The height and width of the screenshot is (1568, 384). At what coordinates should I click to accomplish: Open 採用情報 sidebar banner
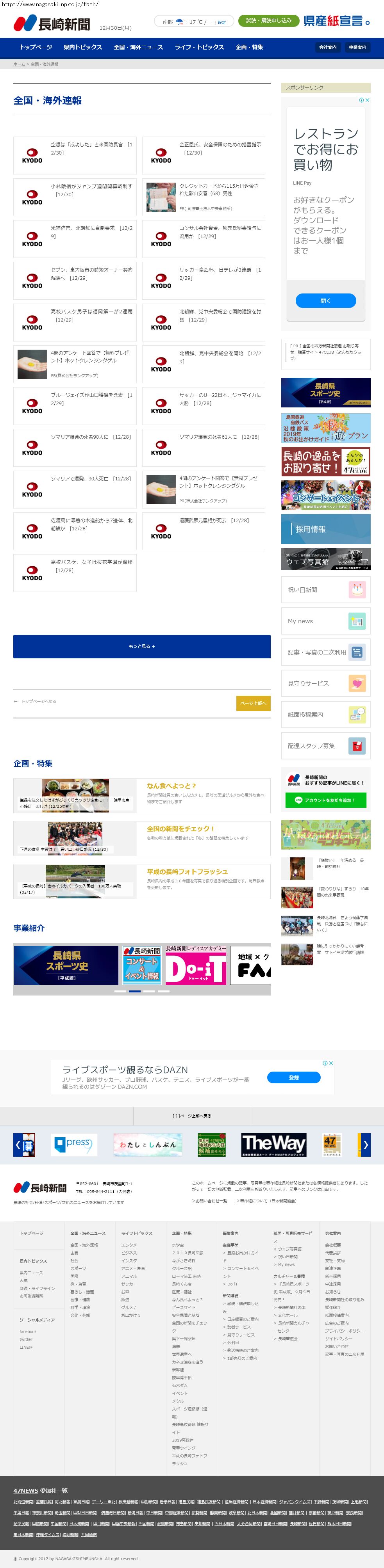pyautogui.click(x=325, y=529)
